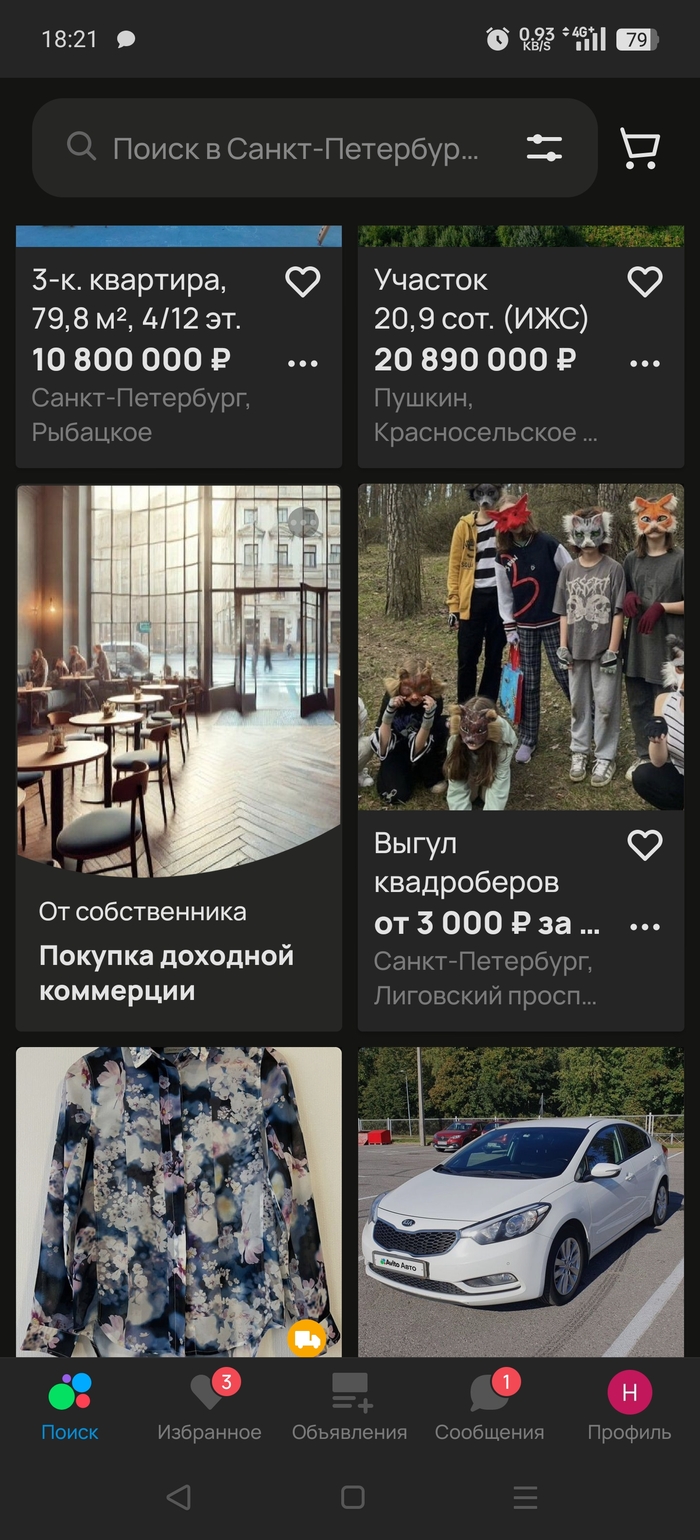700x1540 pixels.
Task: Open the Покупка доходной коммерции card
Action: (x=178, y=757)
